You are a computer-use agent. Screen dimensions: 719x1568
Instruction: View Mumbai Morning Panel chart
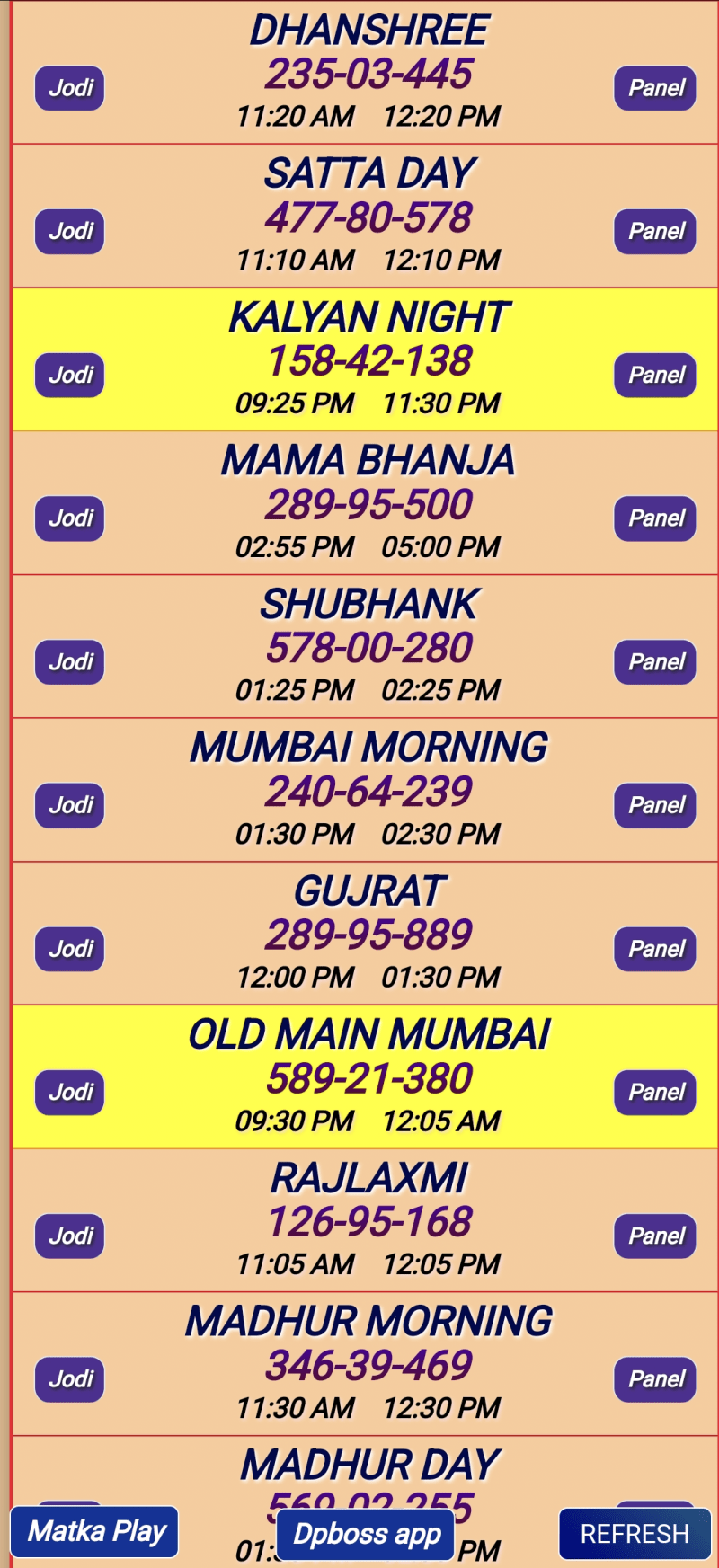tap(655, 805)
